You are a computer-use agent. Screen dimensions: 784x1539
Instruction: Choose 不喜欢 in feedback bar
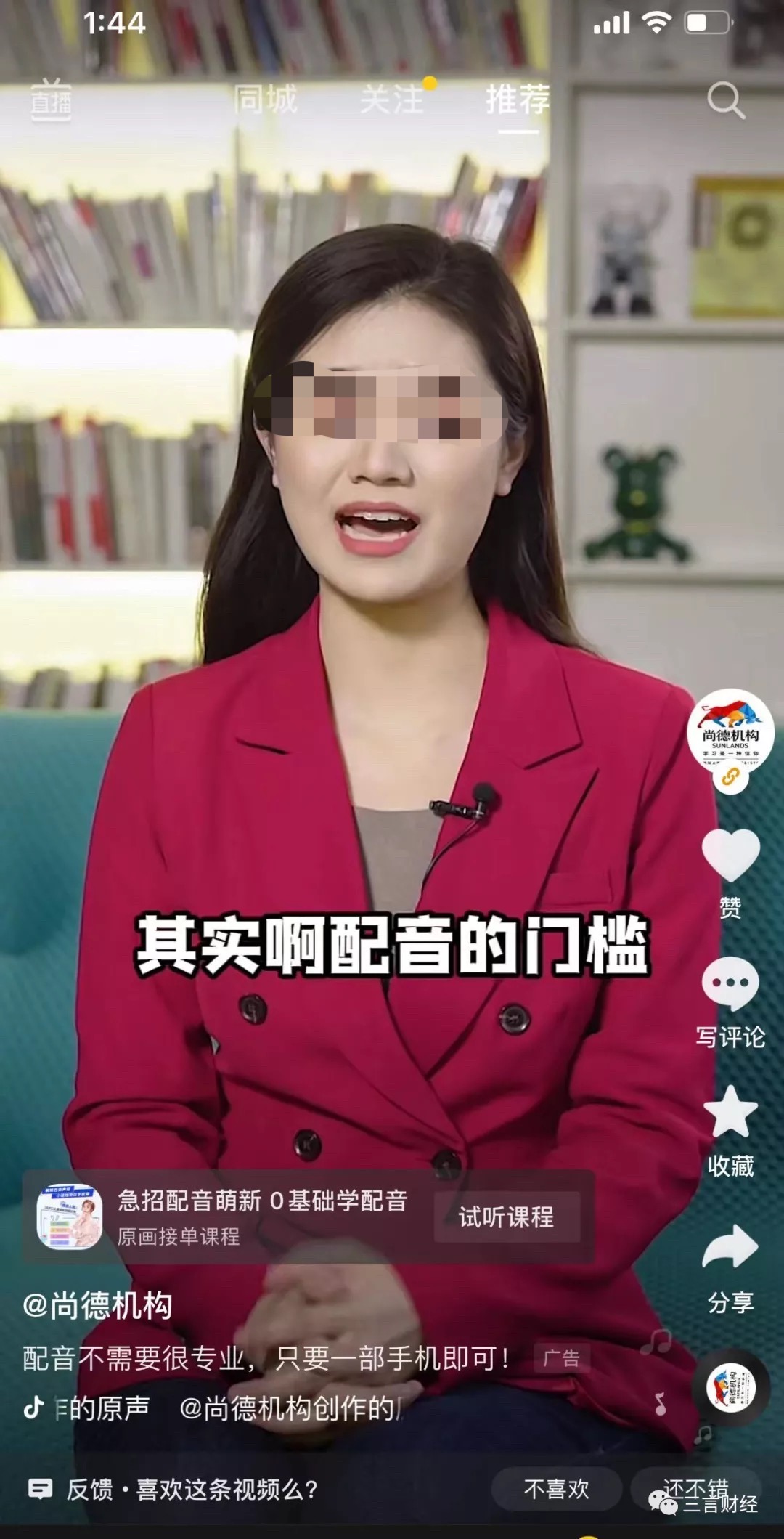[556, 1490]
